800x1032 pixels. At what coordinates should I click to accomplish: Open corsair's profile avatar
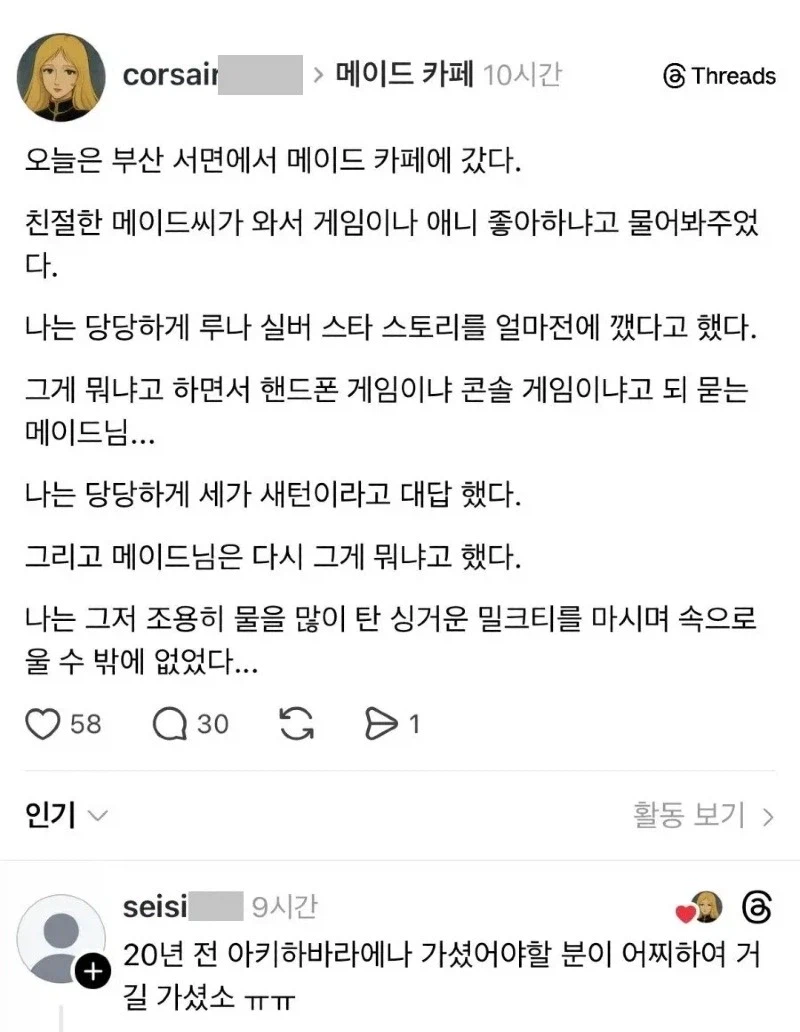pos(60,75)
